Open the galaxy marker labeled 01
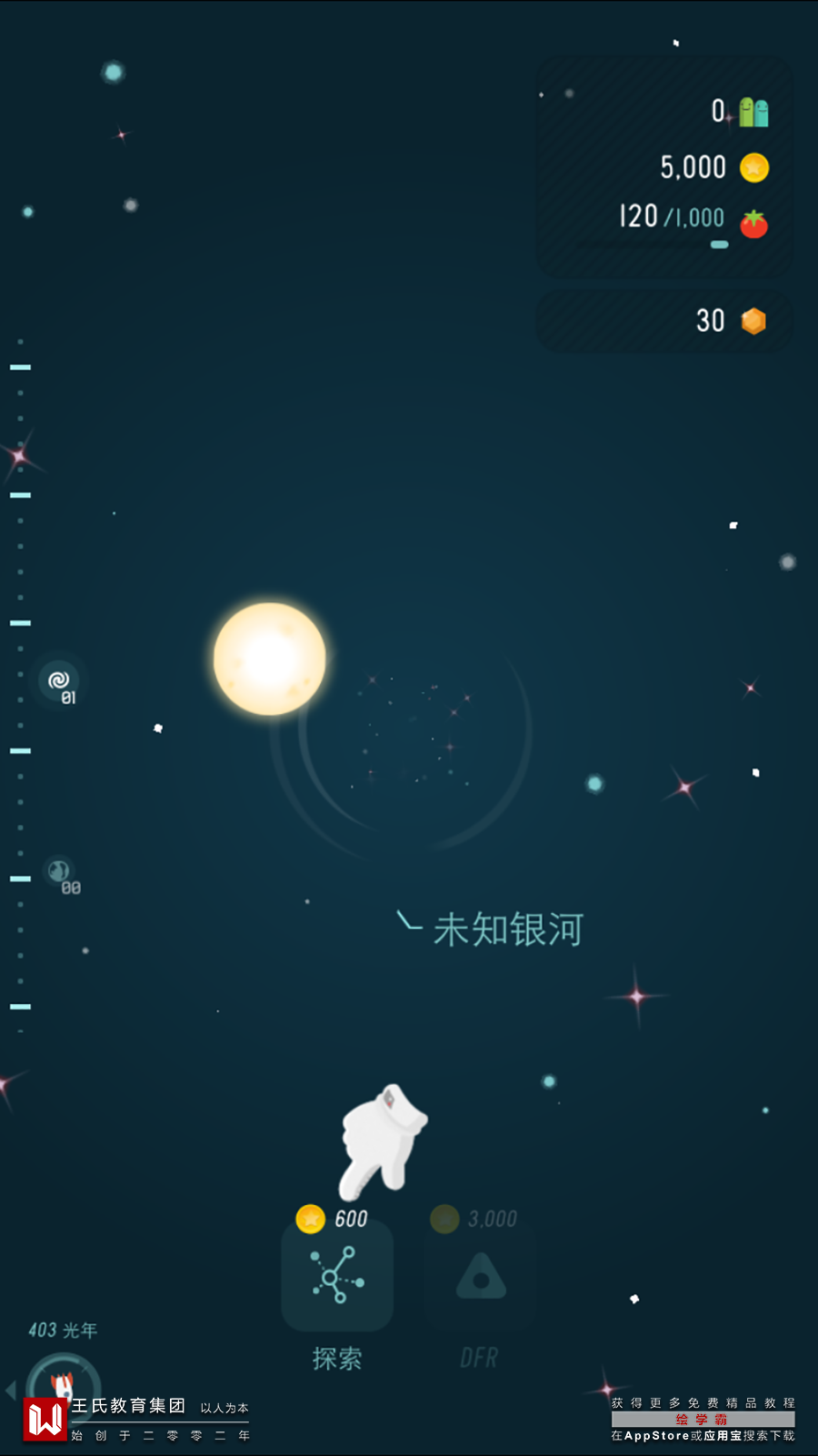818x1456 pixels. (60, 681)
